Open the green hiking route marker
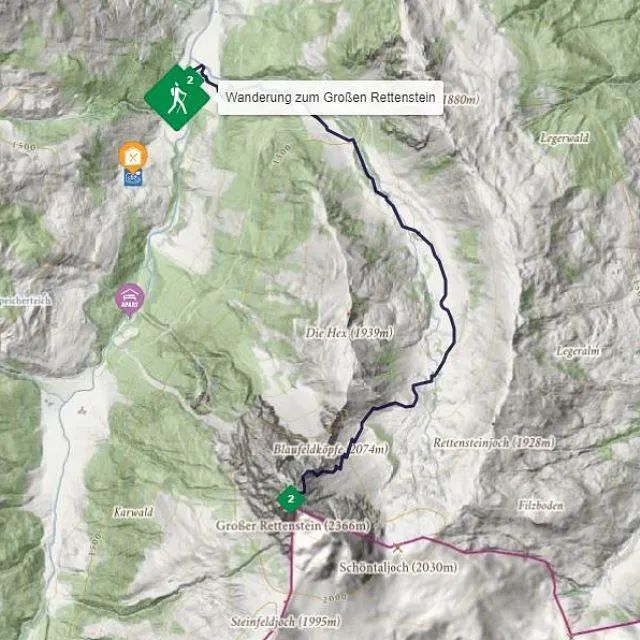Viewport: 640px width, 640px height. (x=178, y=97)
